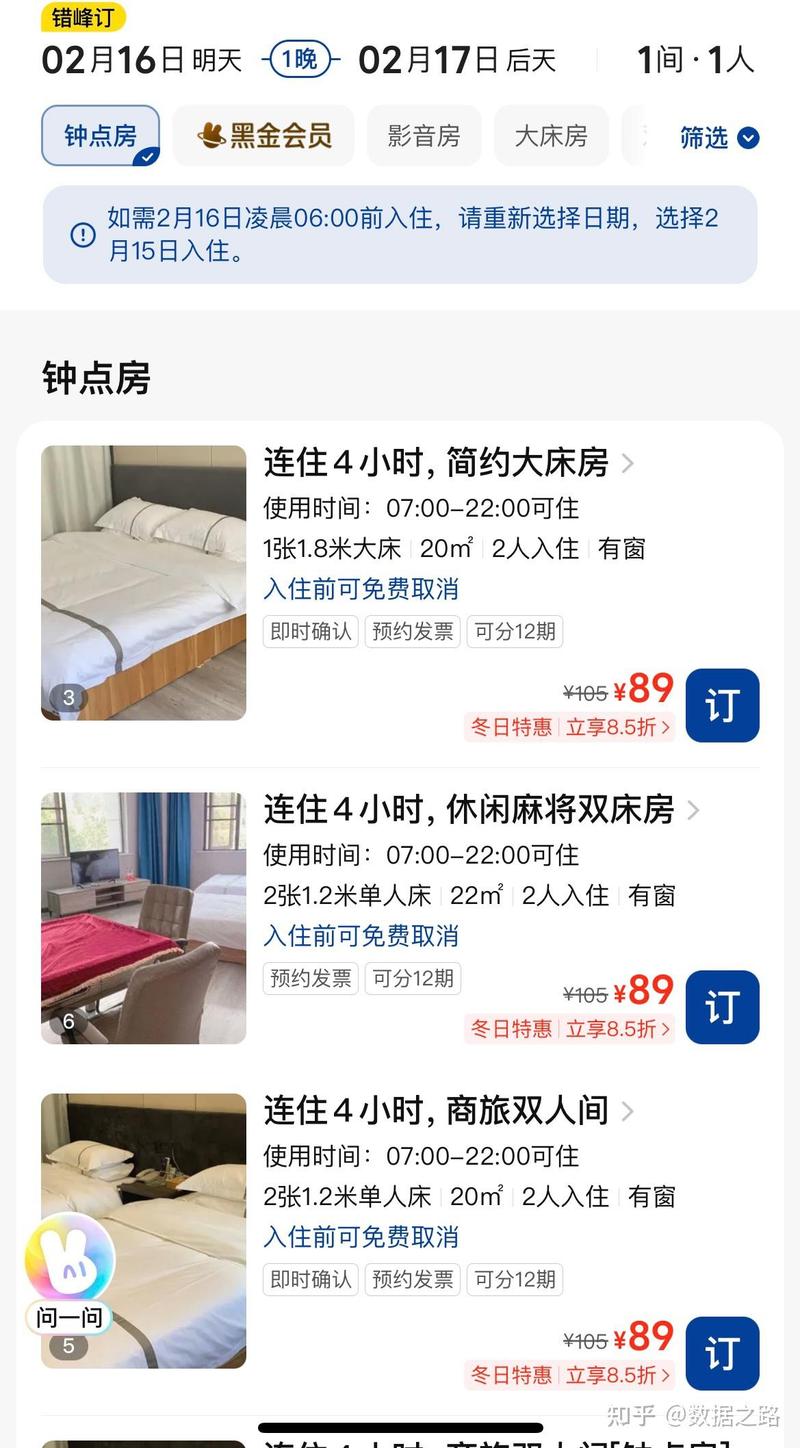
Task: Book the 简约大床房 room
Action: (722, 705)
